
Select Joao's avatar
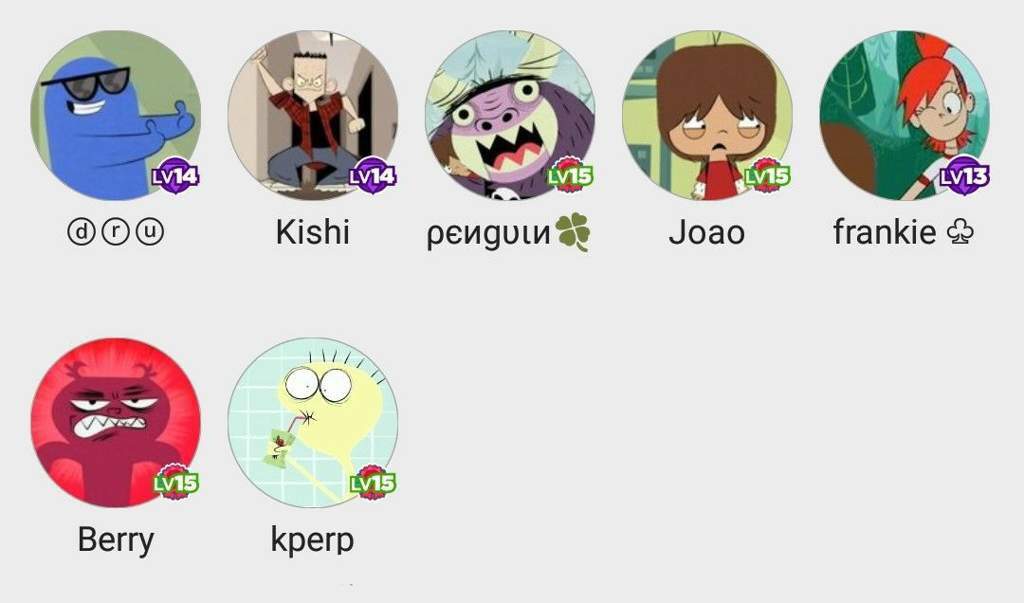[706, 115]
